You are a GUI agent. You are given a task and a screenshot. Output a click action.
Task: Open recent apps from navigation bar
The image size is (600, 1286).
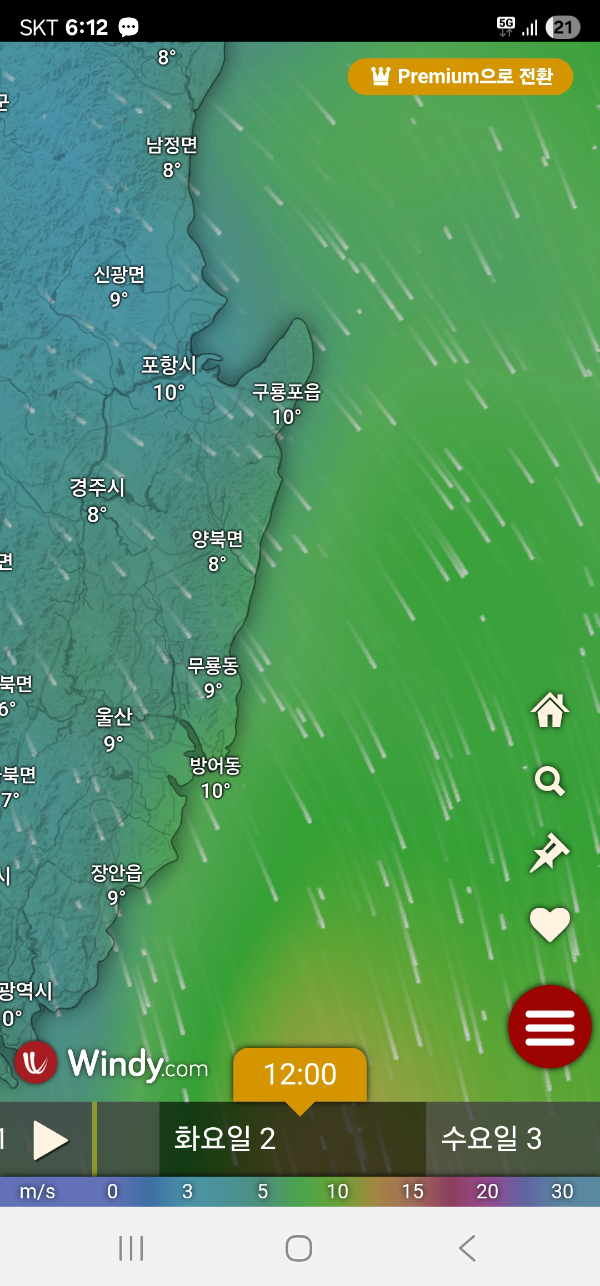pyautogui.click(x=131, y=1248)
